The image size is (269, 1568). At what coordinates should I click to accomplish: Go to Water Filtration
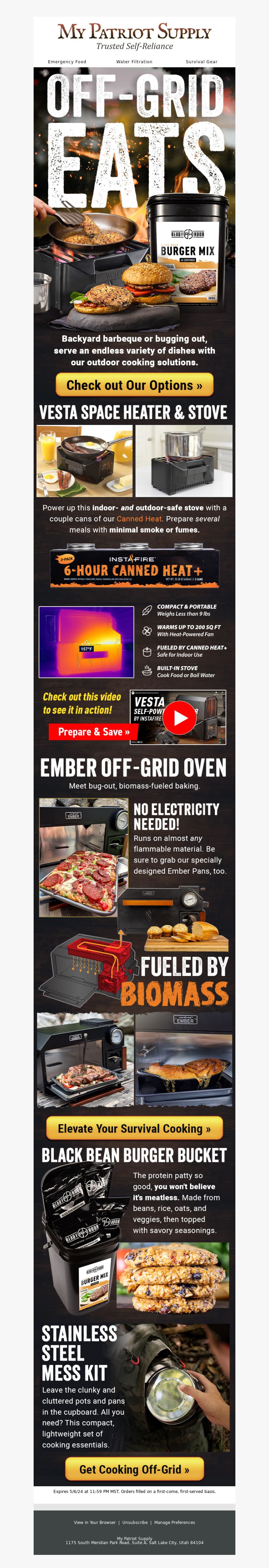tap(134, 62)
